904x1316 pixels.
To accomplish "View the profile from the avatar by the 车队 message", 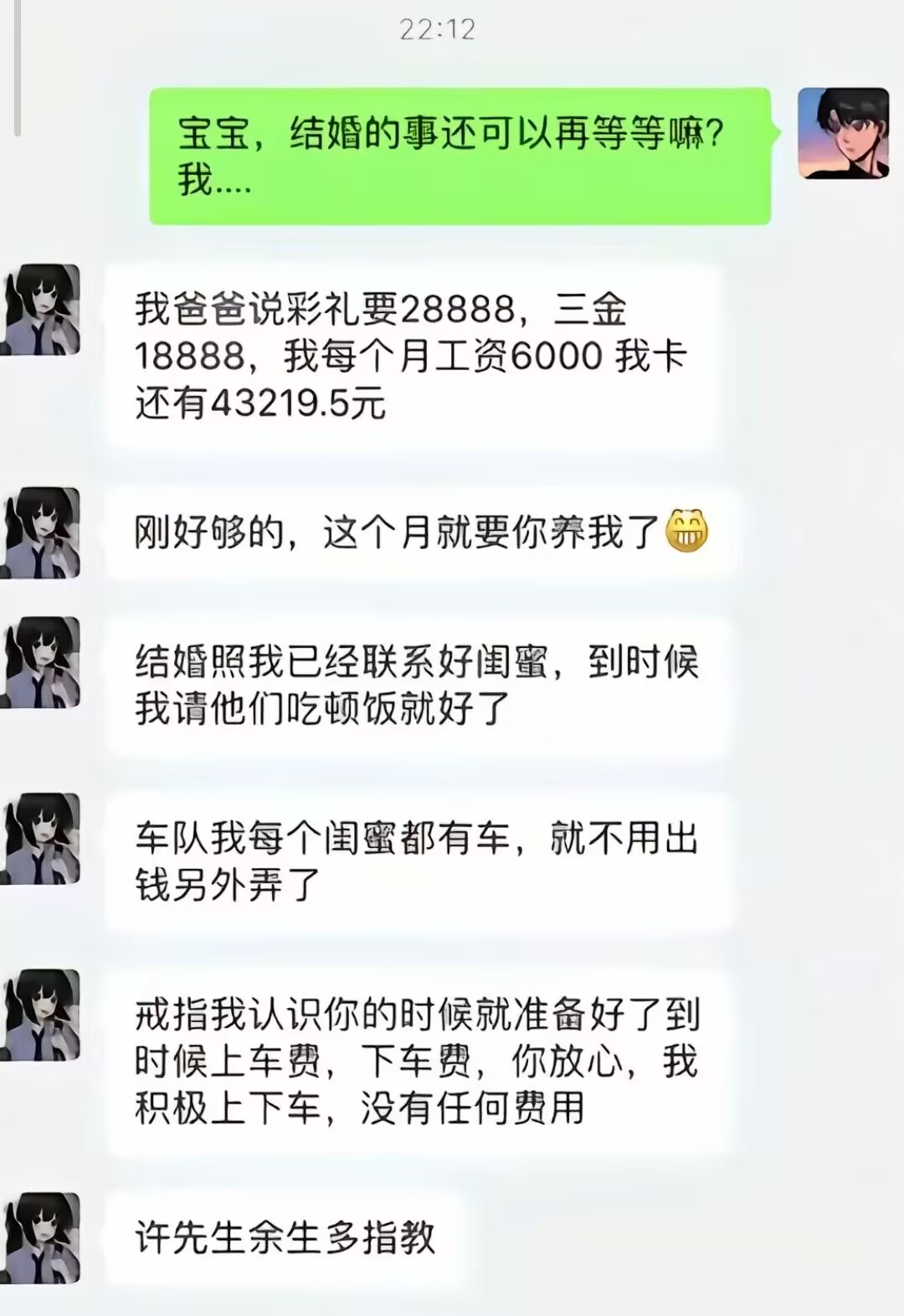I will coord(40,839).
